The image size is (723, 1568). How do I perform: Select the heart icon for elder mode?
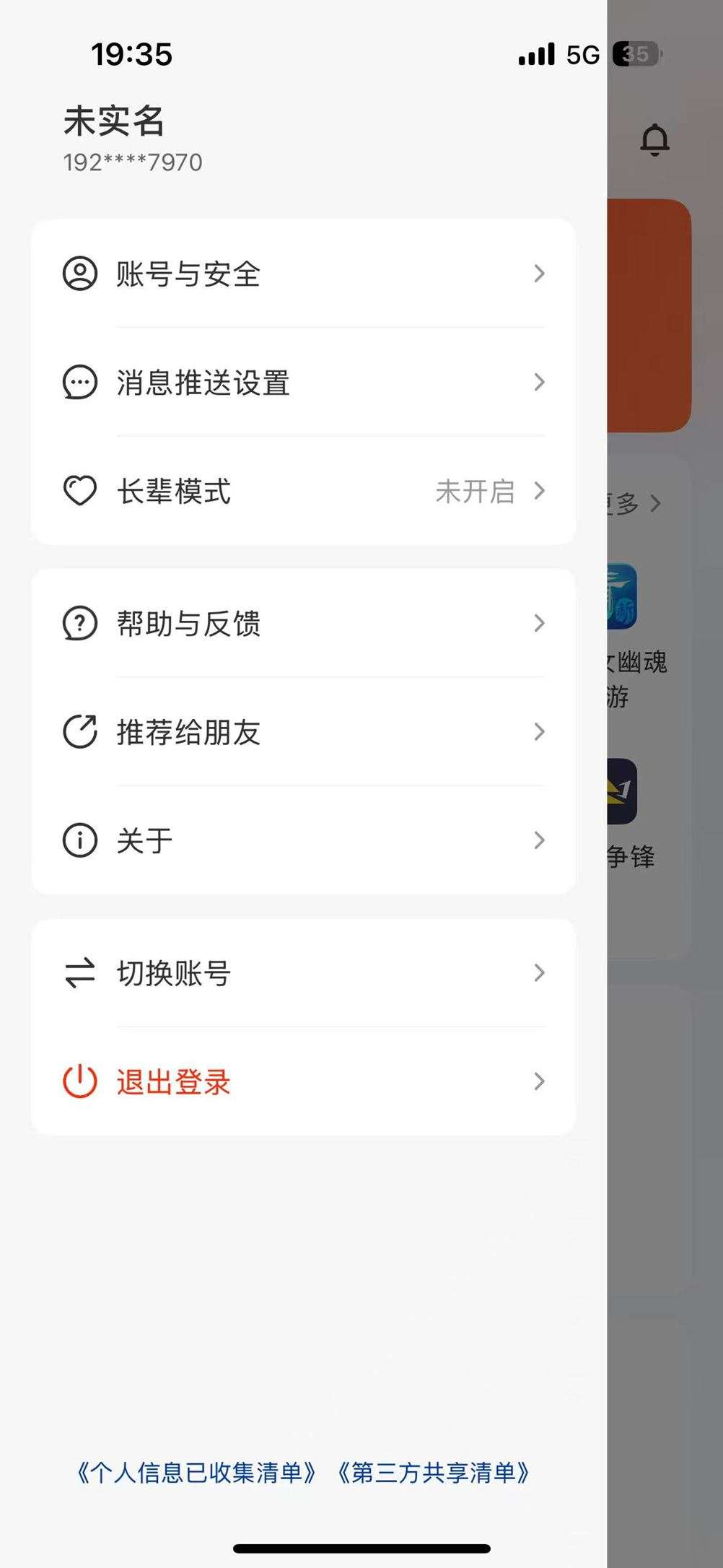coord(79,492)
